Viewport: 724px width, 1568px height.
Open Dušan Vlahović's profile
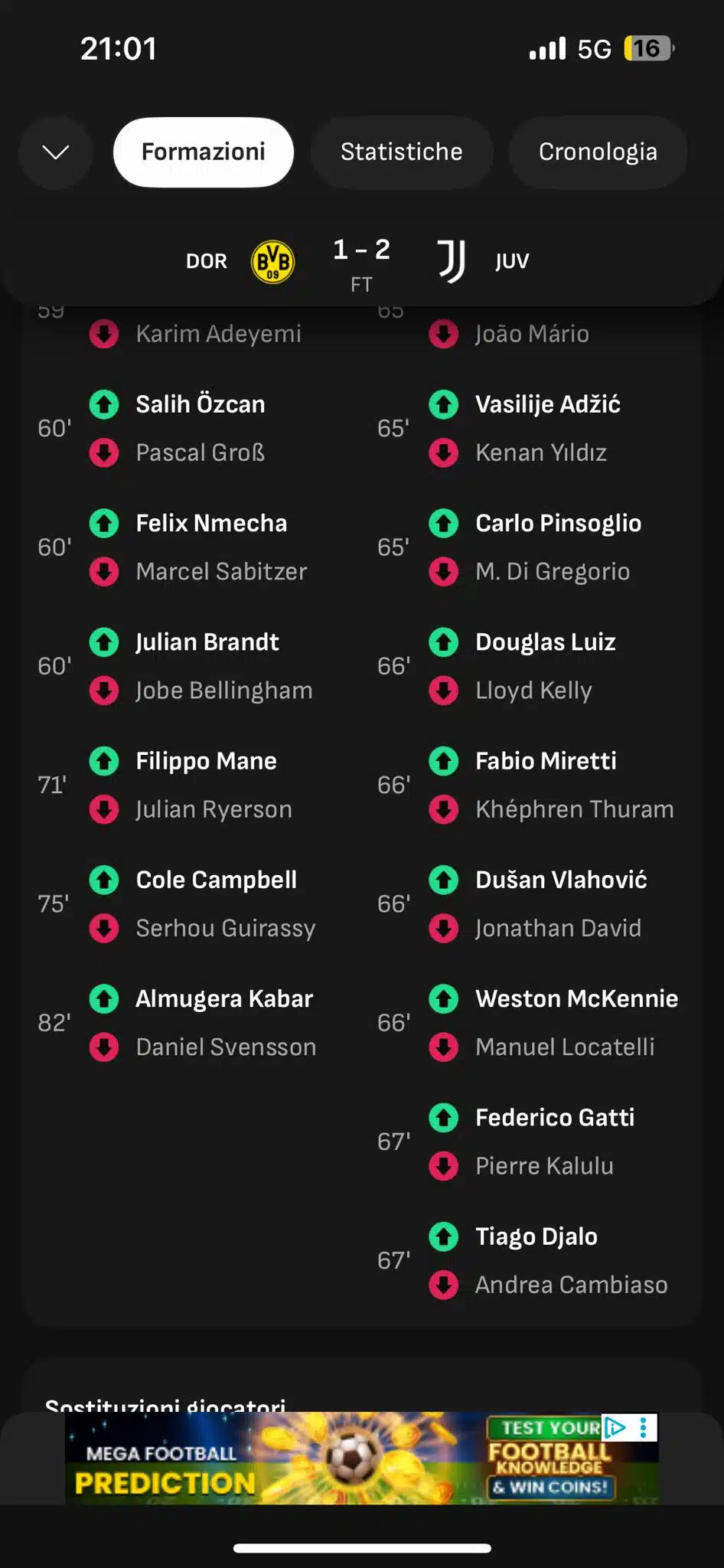[x=561, y=880]
